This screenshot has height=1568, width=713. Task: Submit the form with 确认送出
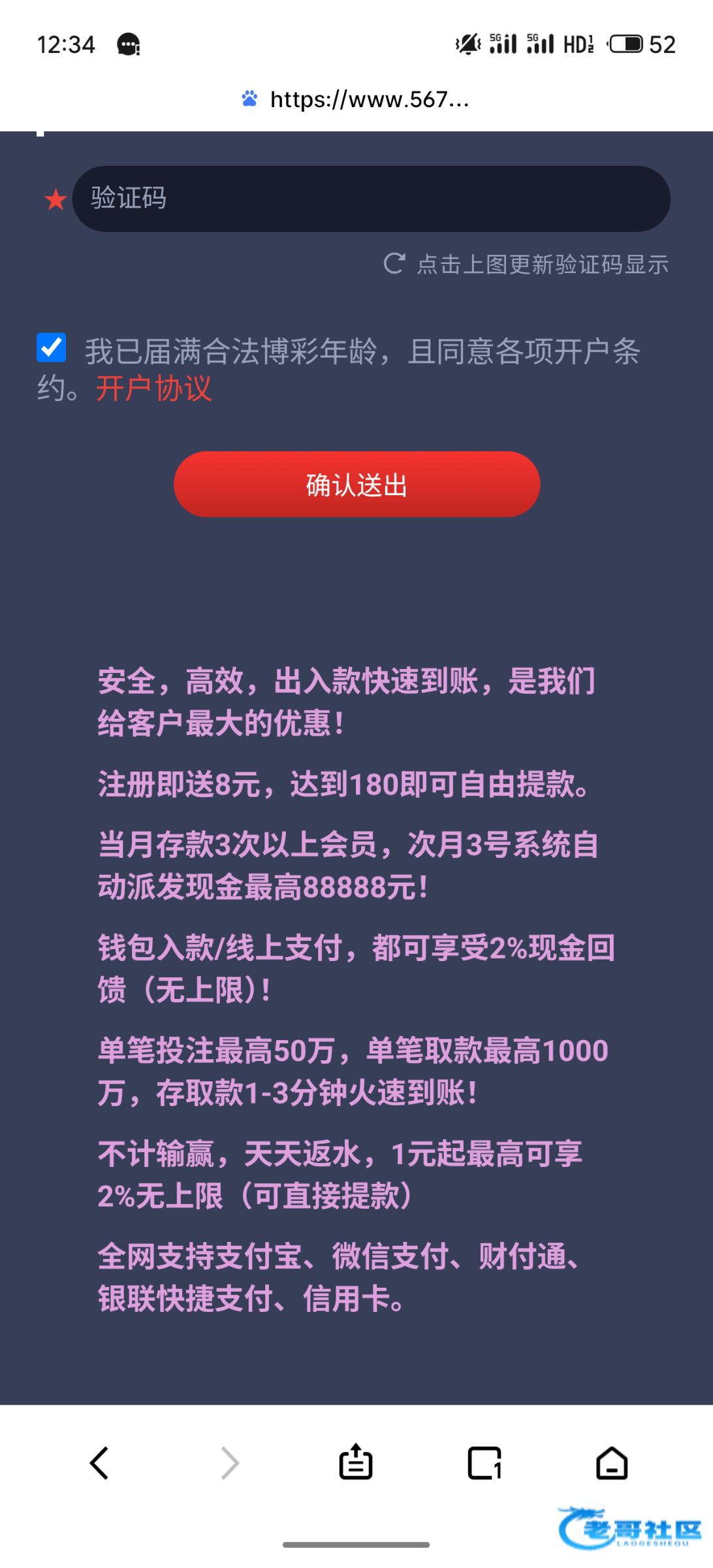pyautogui.click(x=356, y=484)
